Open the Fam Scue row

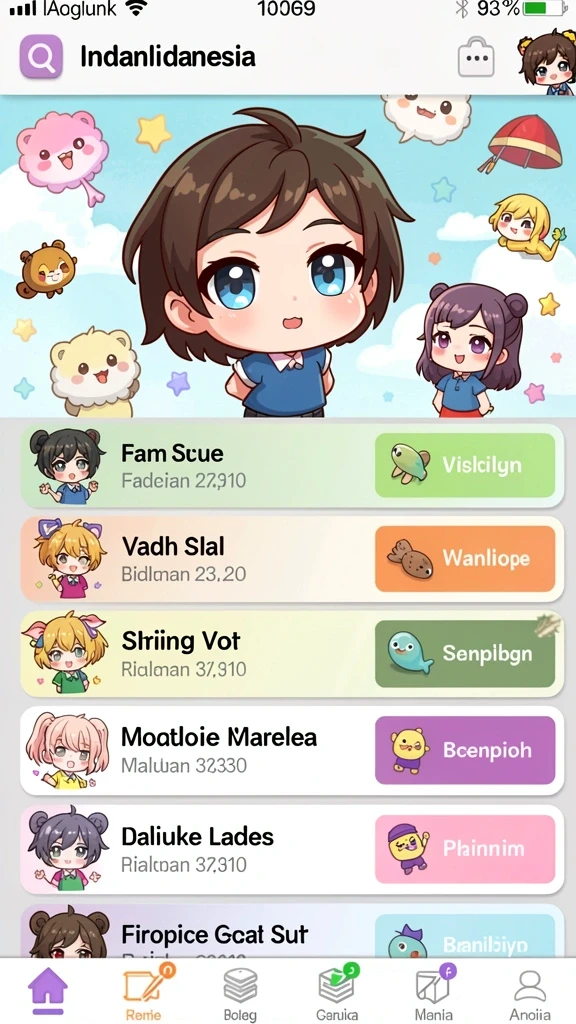coord(292,465)
